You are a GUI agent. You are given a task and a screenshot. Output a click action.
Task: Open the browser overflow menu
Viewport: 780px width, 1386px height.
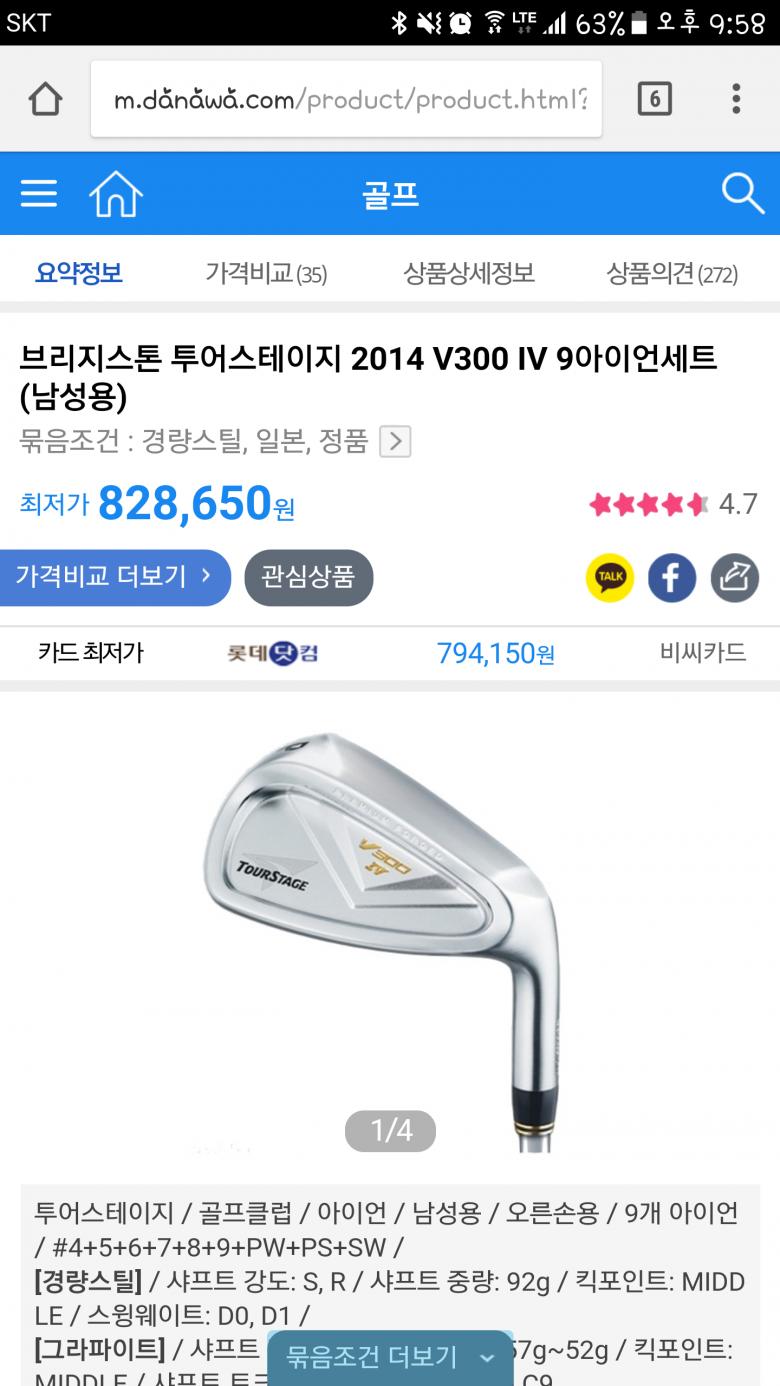coord(736,99)
